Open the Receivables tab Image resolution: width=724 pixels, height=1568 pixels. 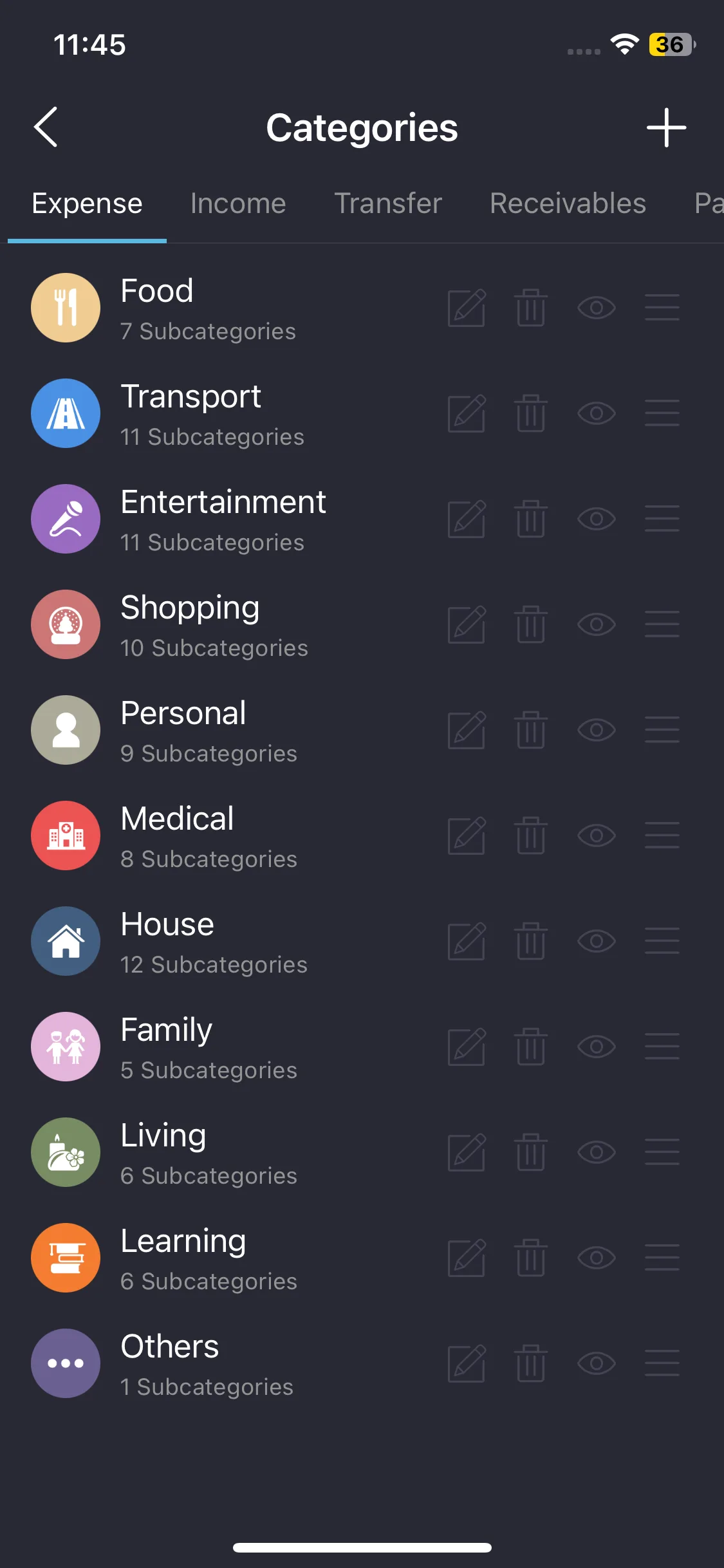coord(568,203)
